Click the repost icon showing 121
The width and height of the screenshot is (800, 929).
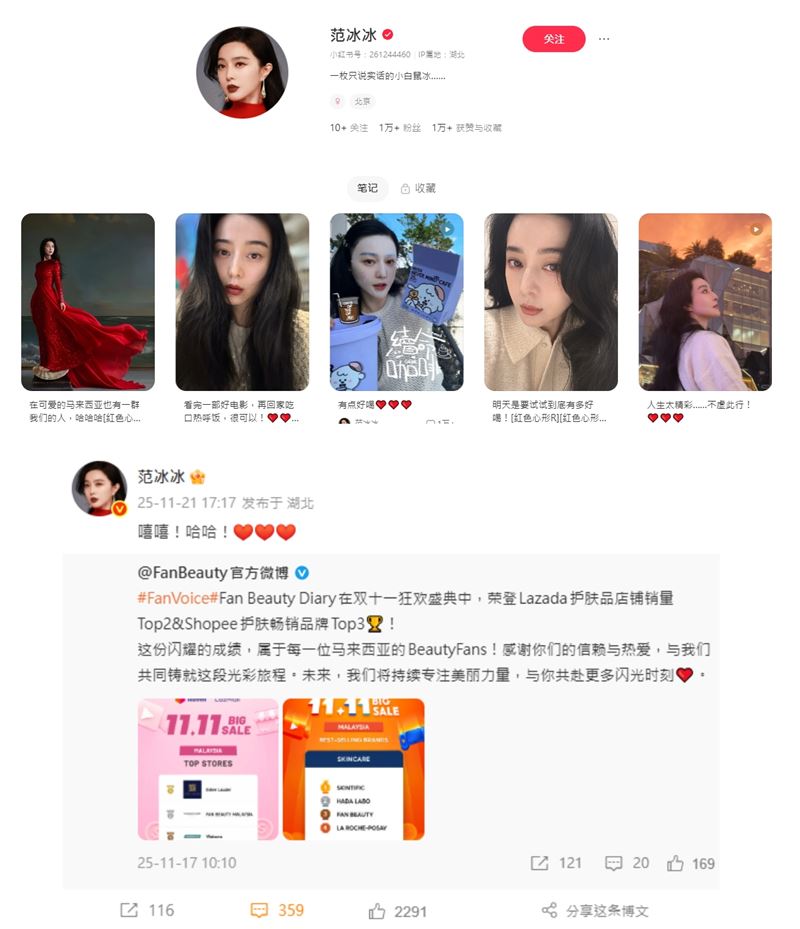[x=543, y=862]
